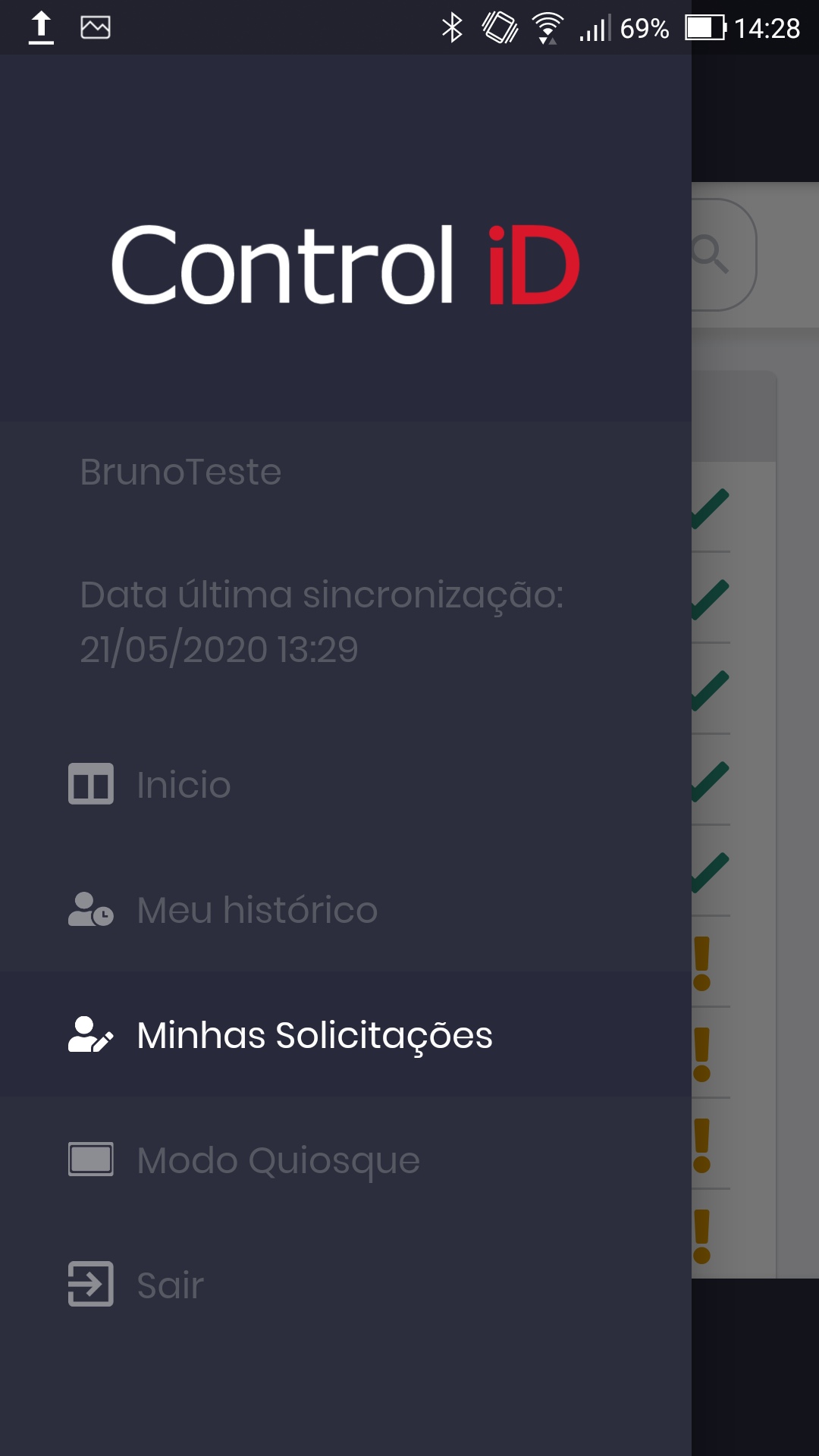This screenshot has width=819, height=1456.
Task: Go to Meu histórico
Action: [346, 909]
